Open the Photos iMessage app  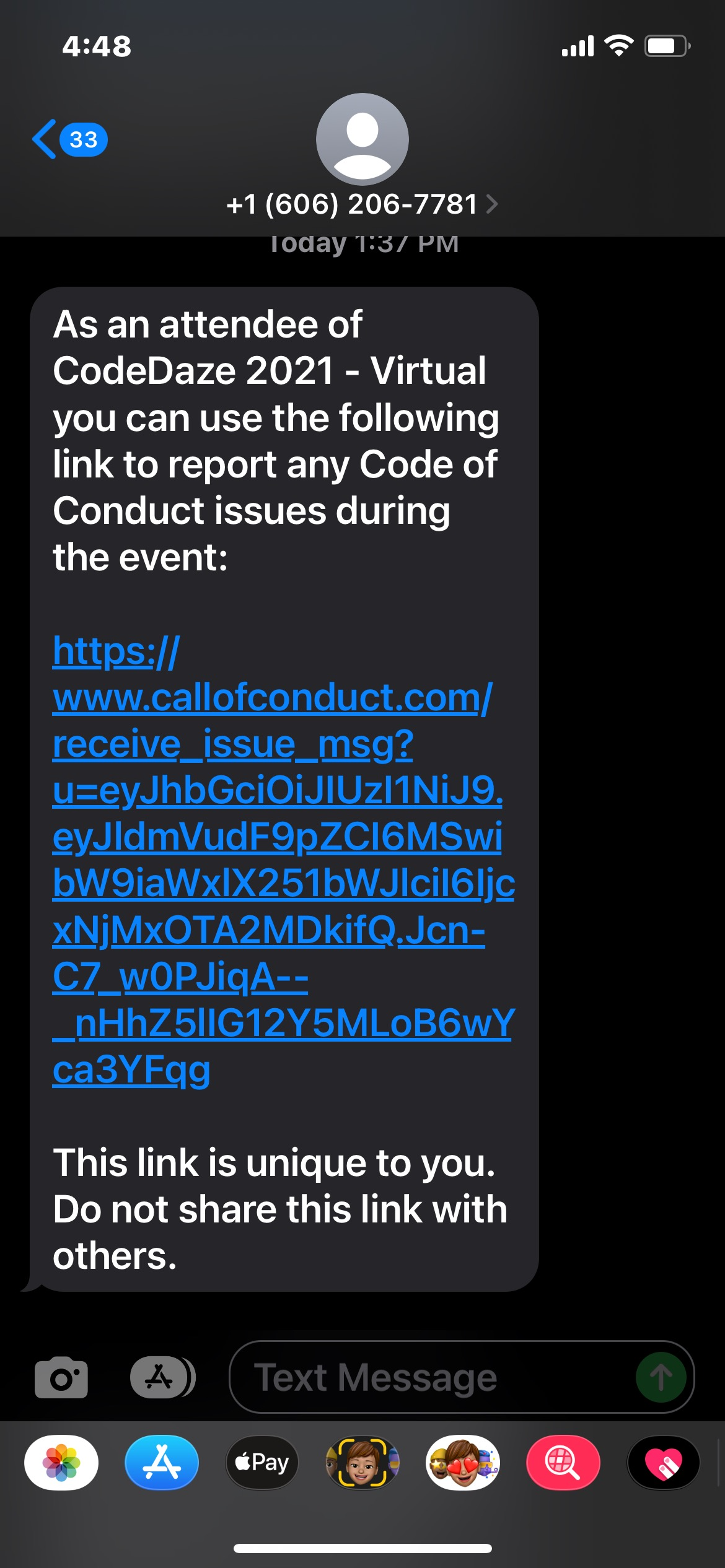(61, 1463)
